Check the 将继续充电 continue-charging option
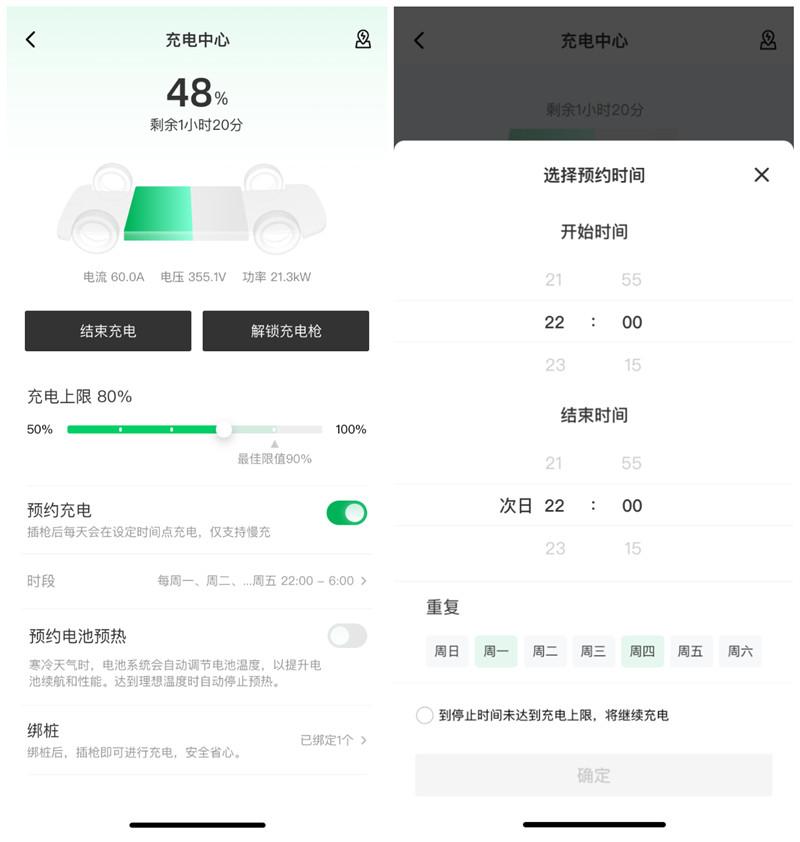 click(425, 715)
